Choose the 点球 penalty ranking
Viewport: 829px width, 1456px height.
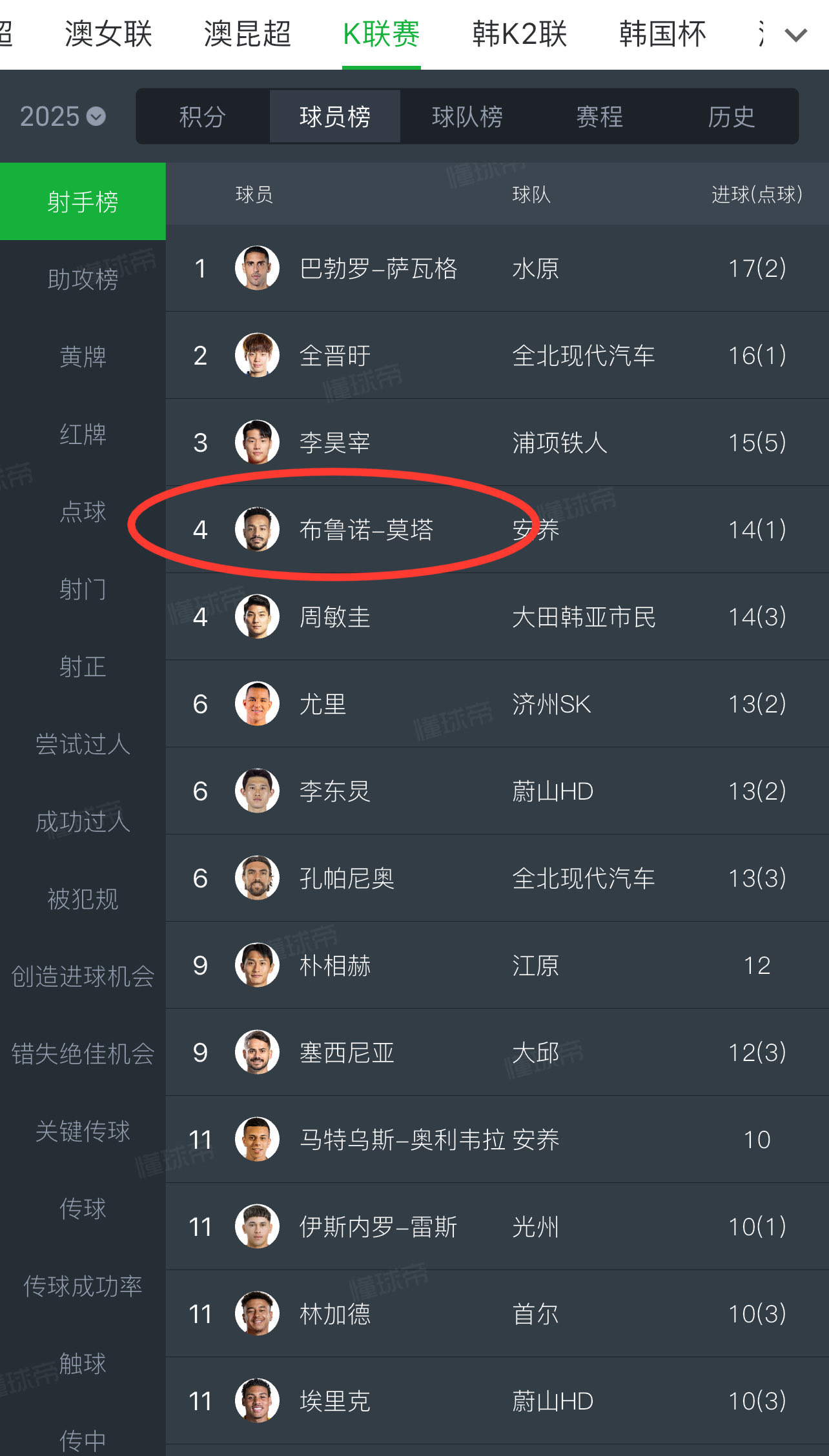coord(83,512)
